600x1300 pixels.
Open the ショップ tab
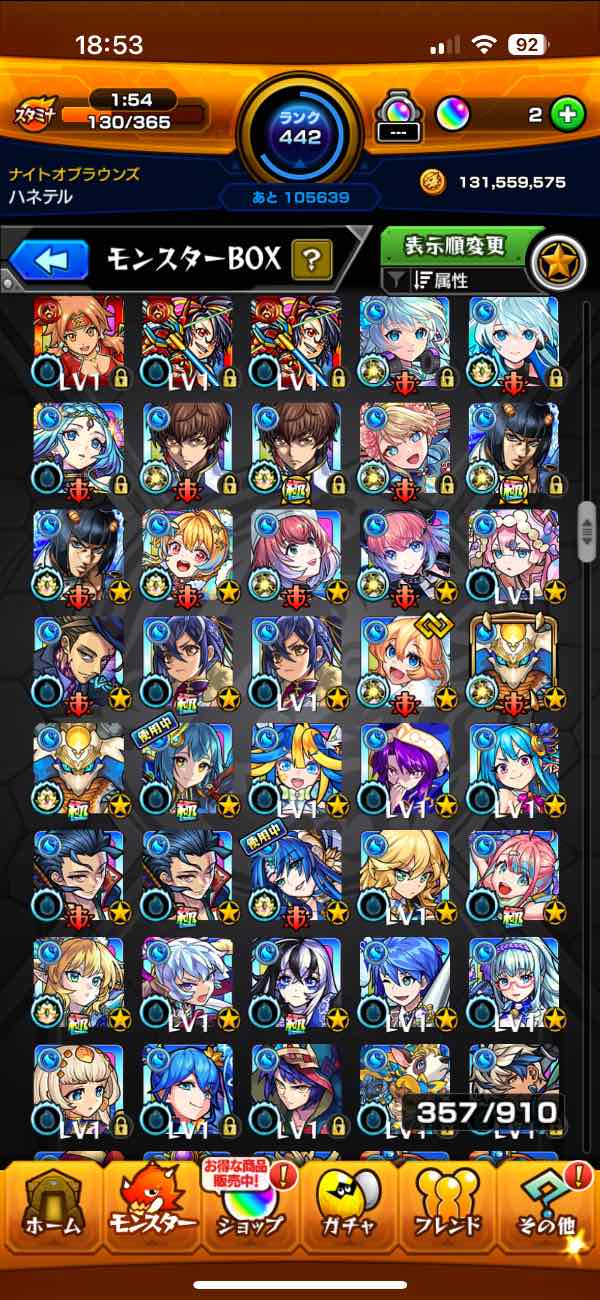249,1209
